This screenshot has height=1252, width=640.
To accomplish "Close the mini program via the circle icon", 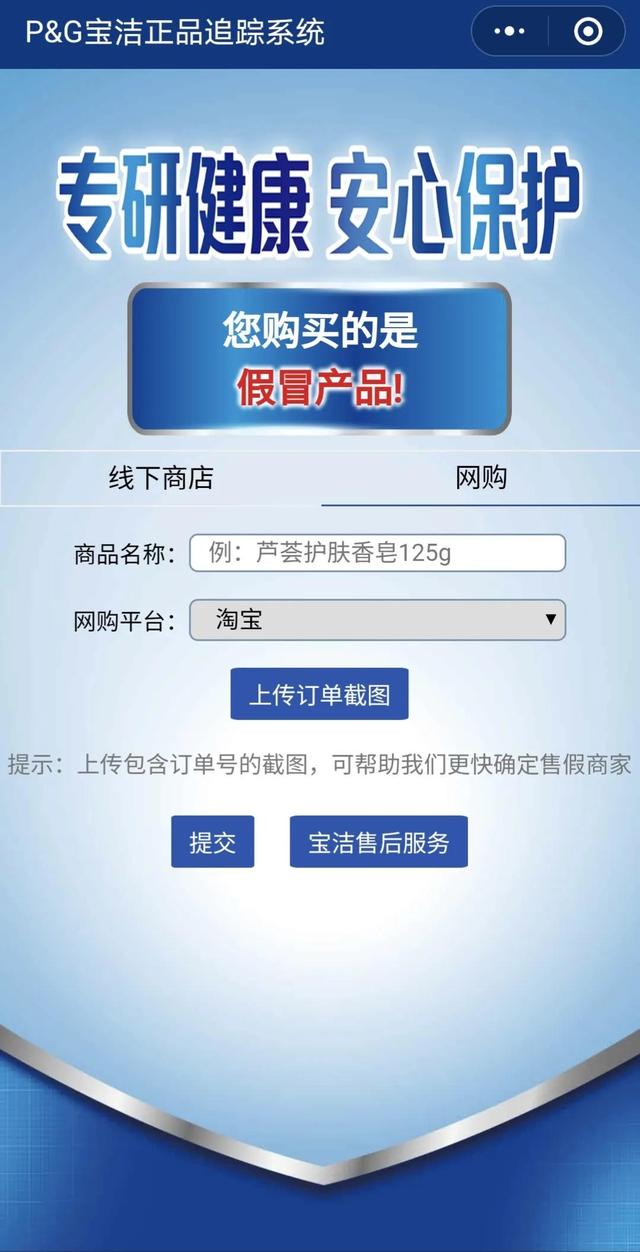I will coord(588,32).
